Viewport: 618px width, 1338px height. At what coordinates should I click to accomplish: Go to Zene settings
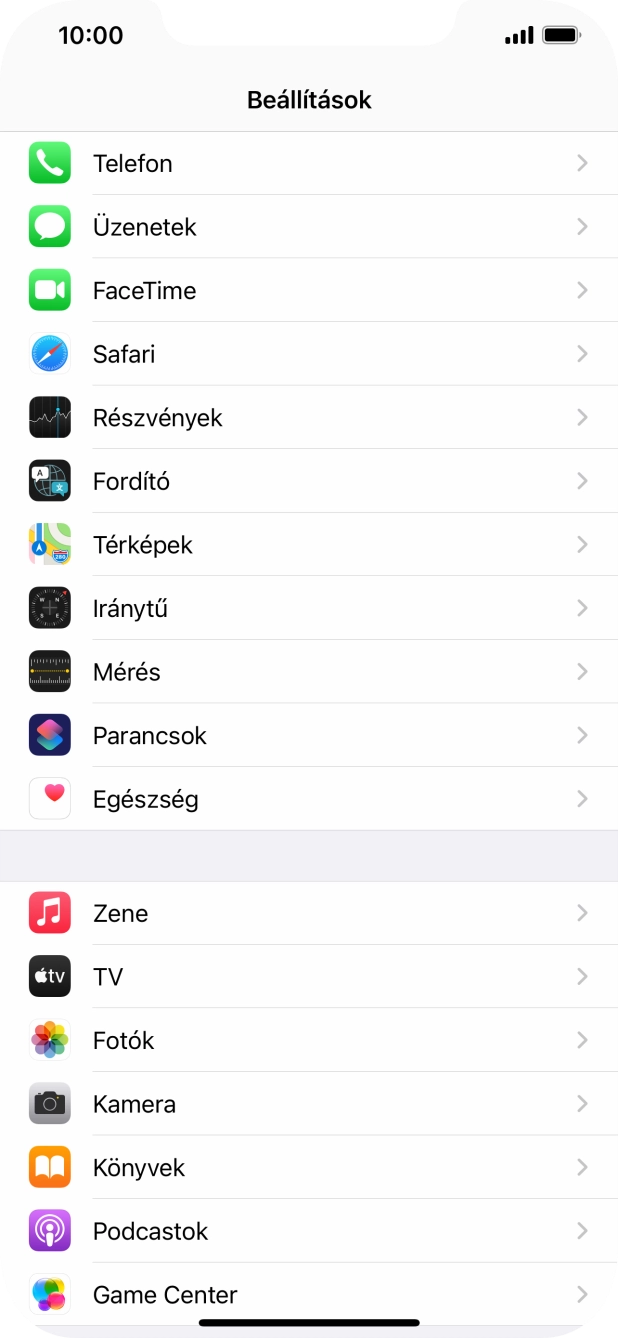point(309,913)
